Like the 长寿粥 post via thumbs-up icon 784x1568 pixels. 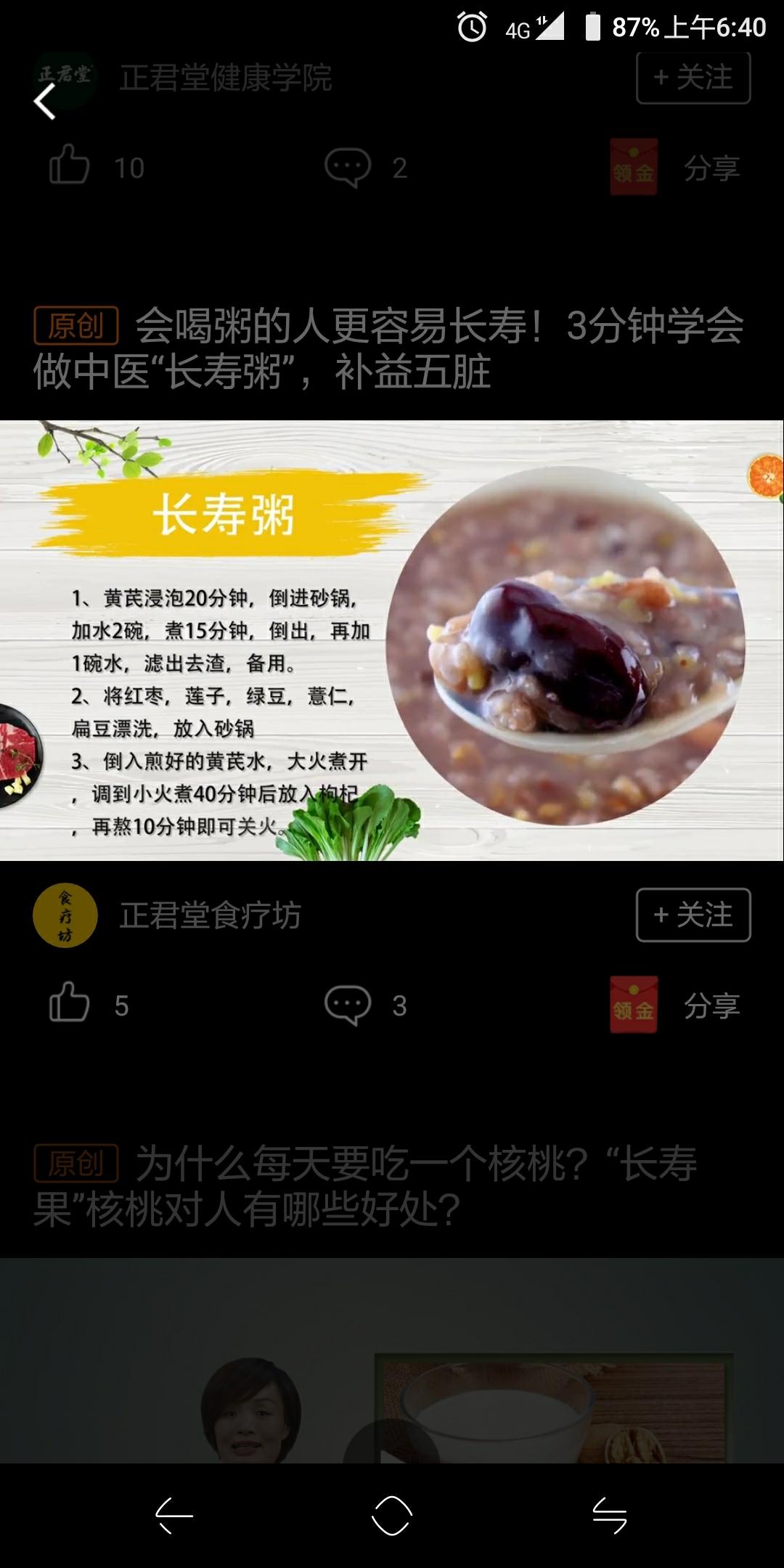69,167
